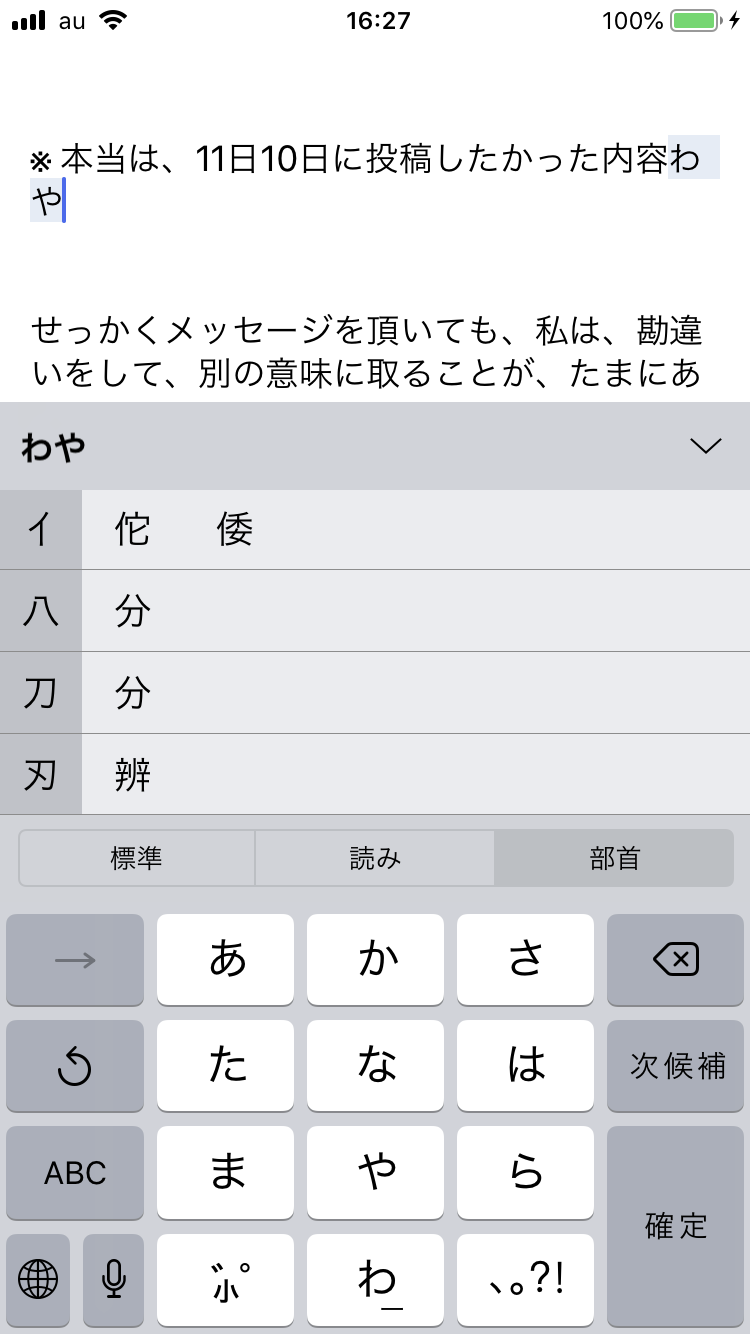Screen dimensions: 750x1334
Task: Pick 分 in the 八 radical row
Action: coord(132,611)
